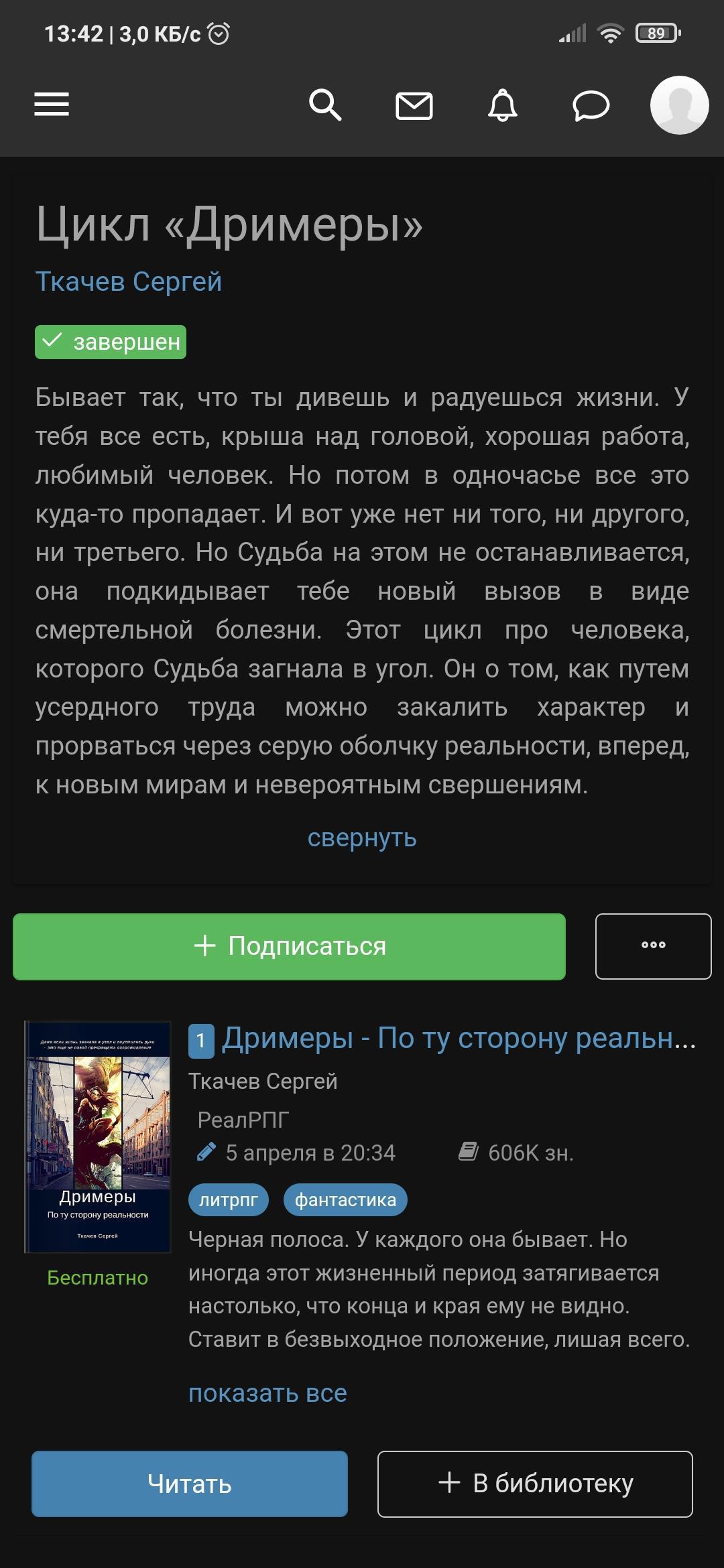Image resolution: width=724 pixels, height=1568 pixels.
Task: Open the notifications bell
Action: point(502,105)
